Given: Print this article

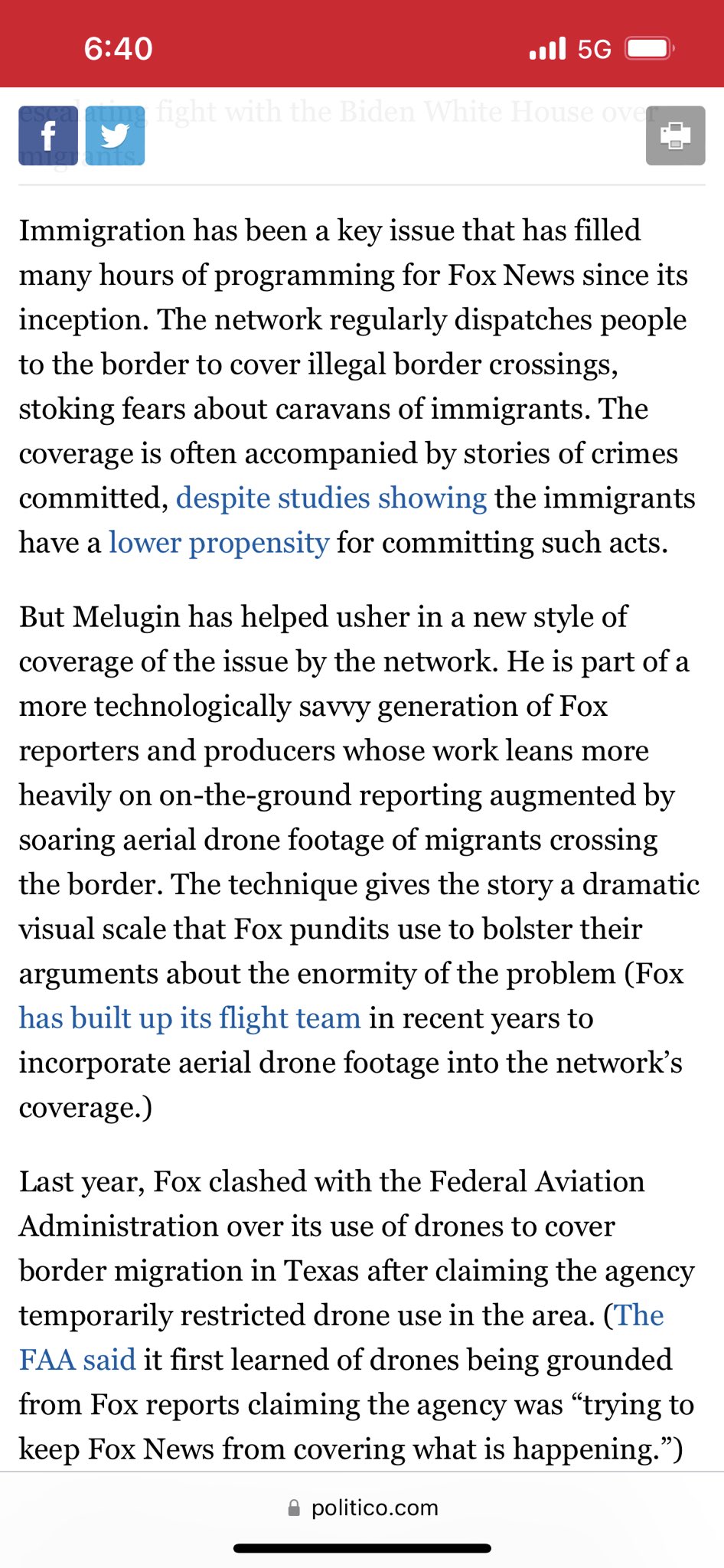Looking at the screenshot, I should (x=675, y=136).
